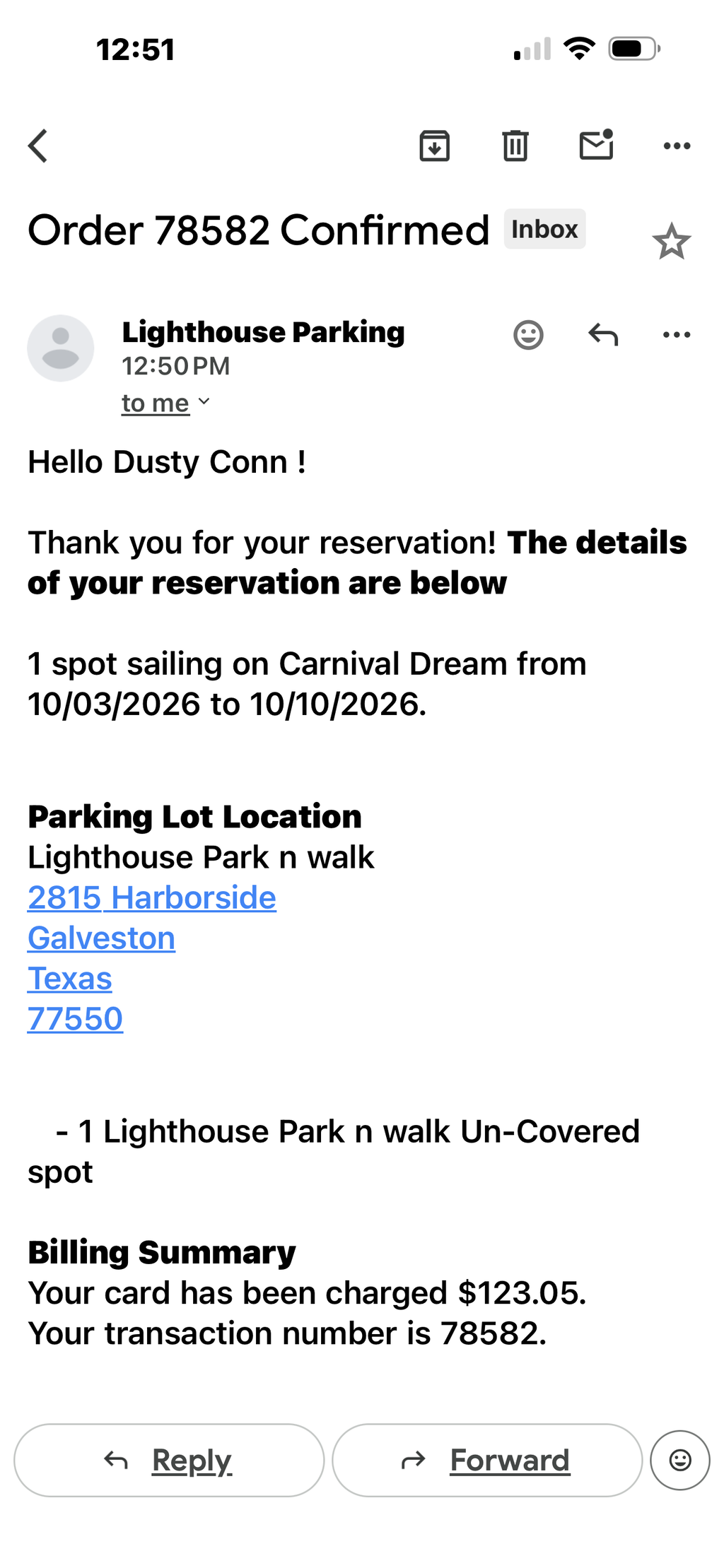Open the 2815 Harborside address link
The height and width of the screenshot is (1568, 724).
152,897
